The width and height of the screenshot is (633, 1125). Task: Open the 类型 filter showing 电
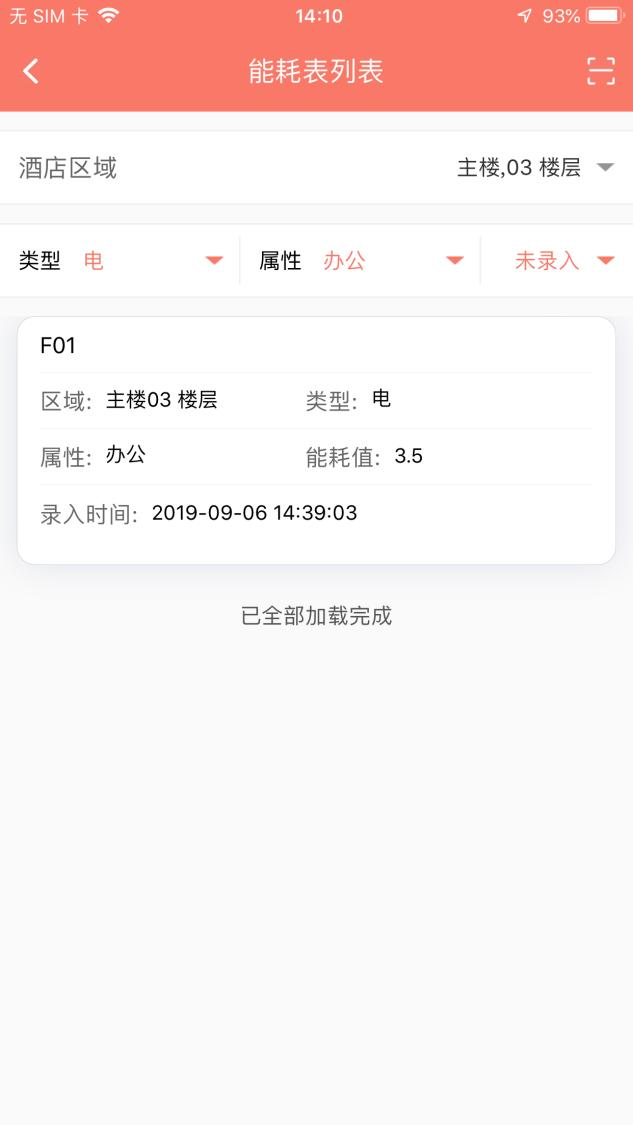120,260
